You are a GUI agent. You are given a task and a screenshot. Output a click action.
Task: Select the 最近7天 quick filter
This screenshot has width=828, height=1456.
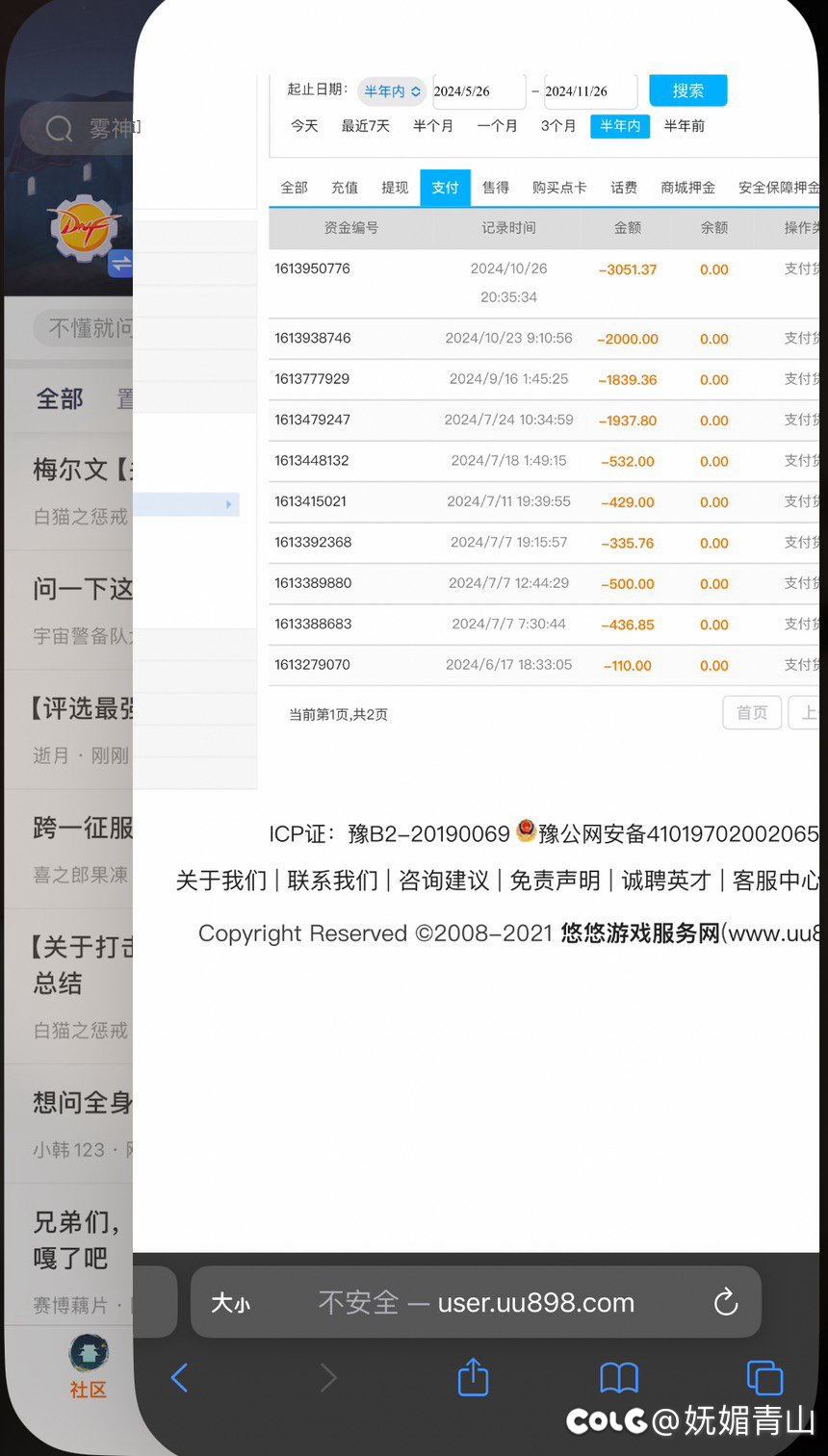tap(365, 126)
